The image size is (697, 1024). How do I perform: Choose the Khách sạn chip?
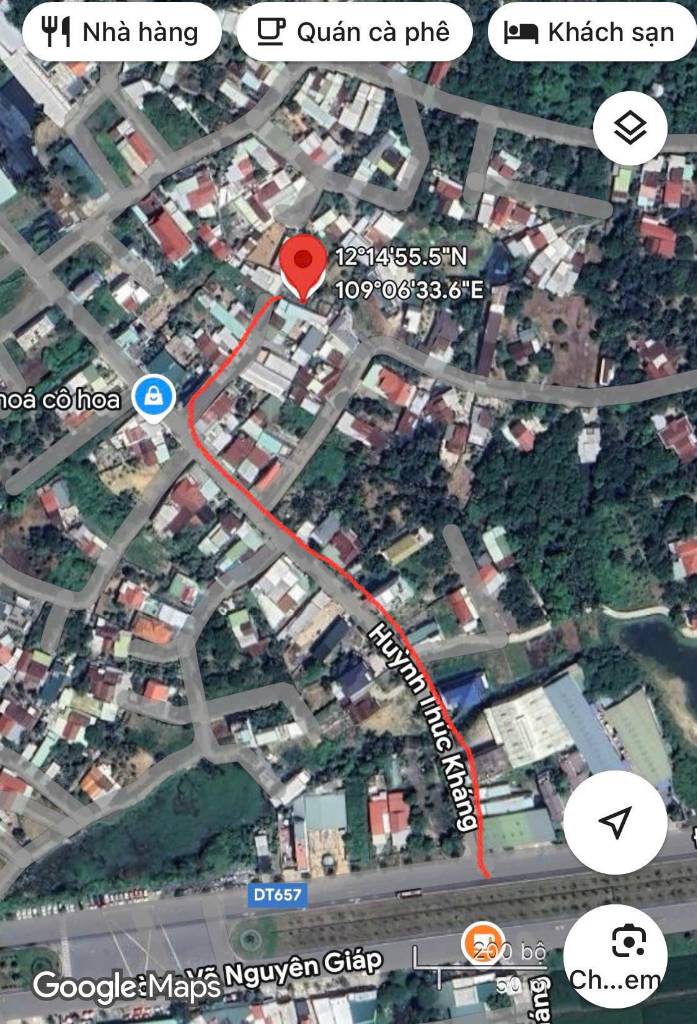point(591,32)
